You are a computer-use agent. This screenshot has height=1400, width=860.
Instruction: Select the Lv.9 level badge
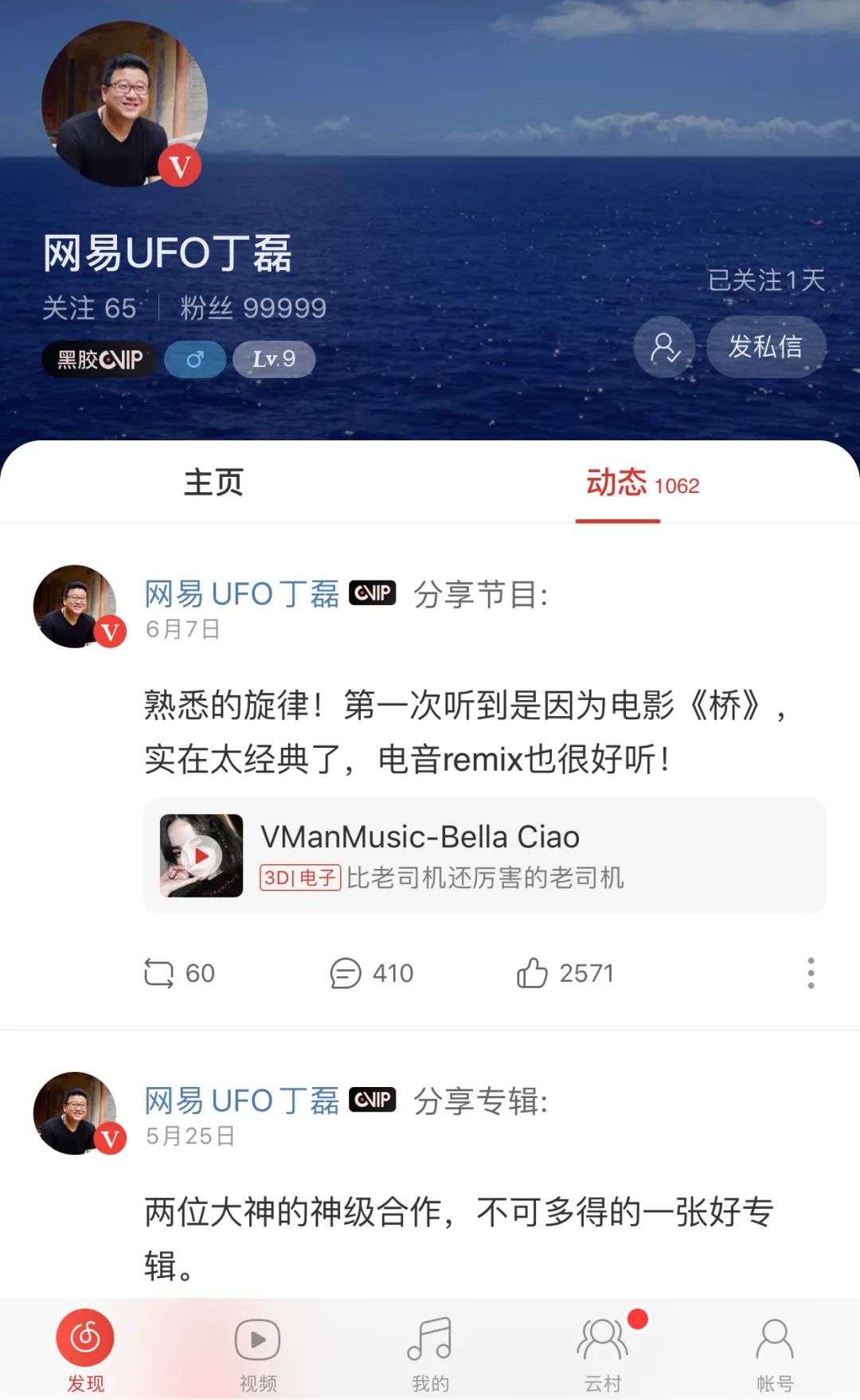pyautogui.click(x=273, y=359)
